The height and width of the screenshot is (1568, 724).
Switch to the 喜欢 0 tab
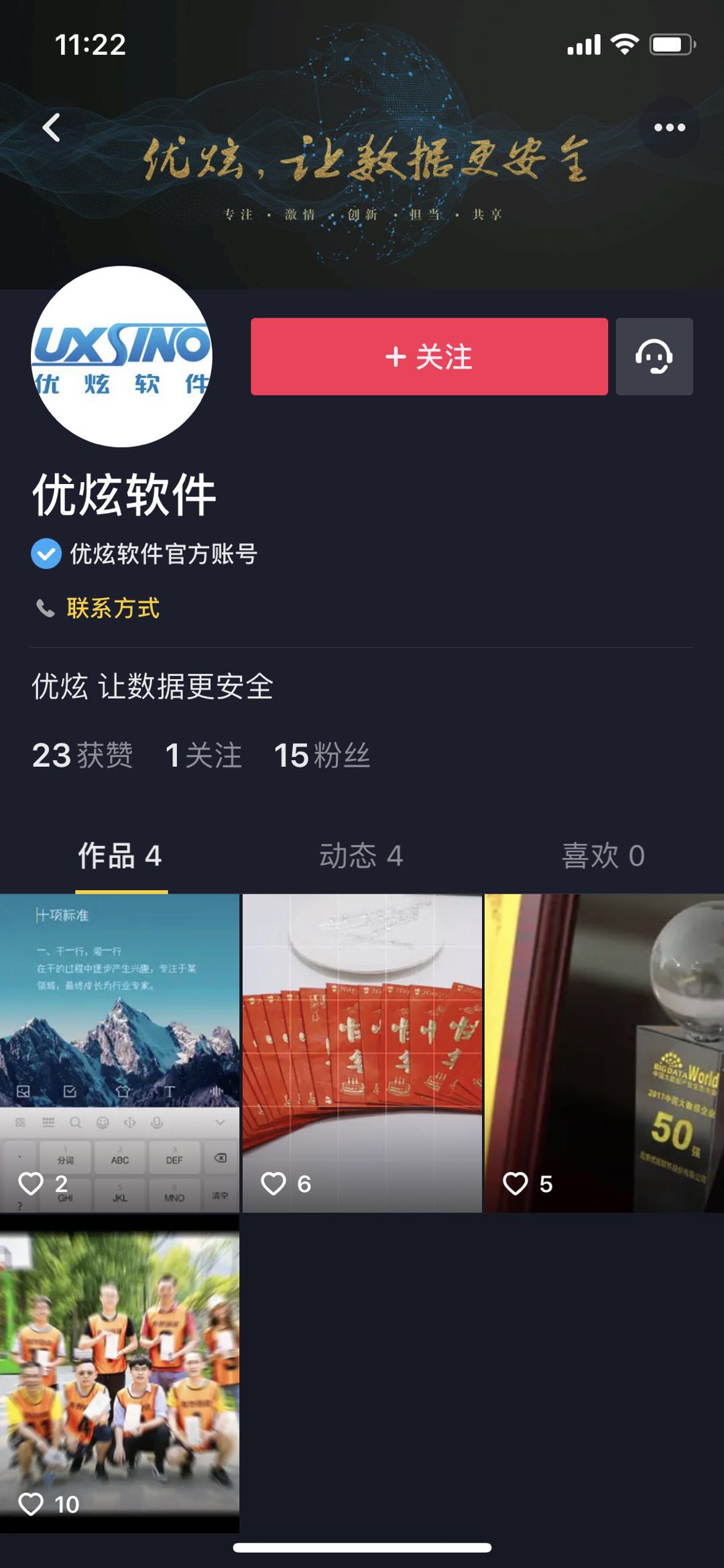603,856
